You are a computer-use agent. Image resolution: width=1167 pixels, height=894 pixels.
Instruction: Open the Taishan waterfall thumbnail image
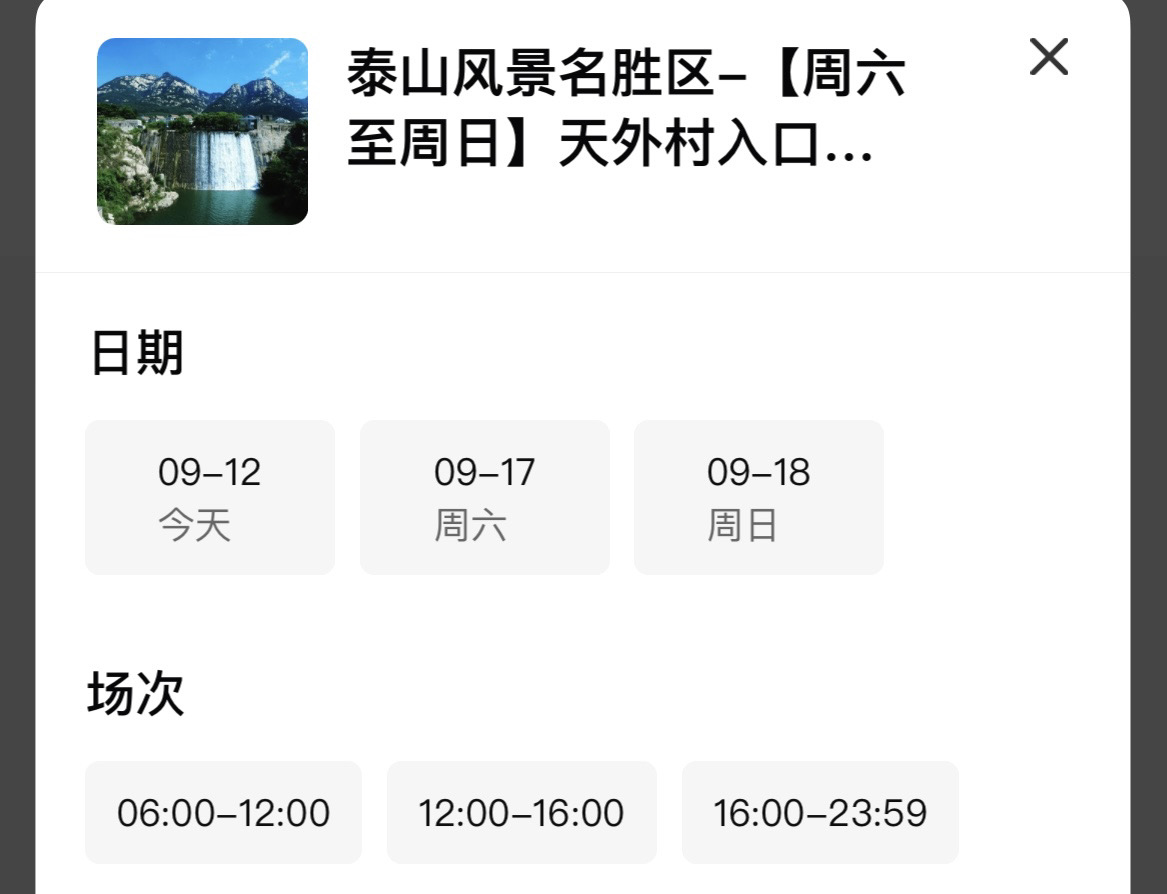(202, 131)
